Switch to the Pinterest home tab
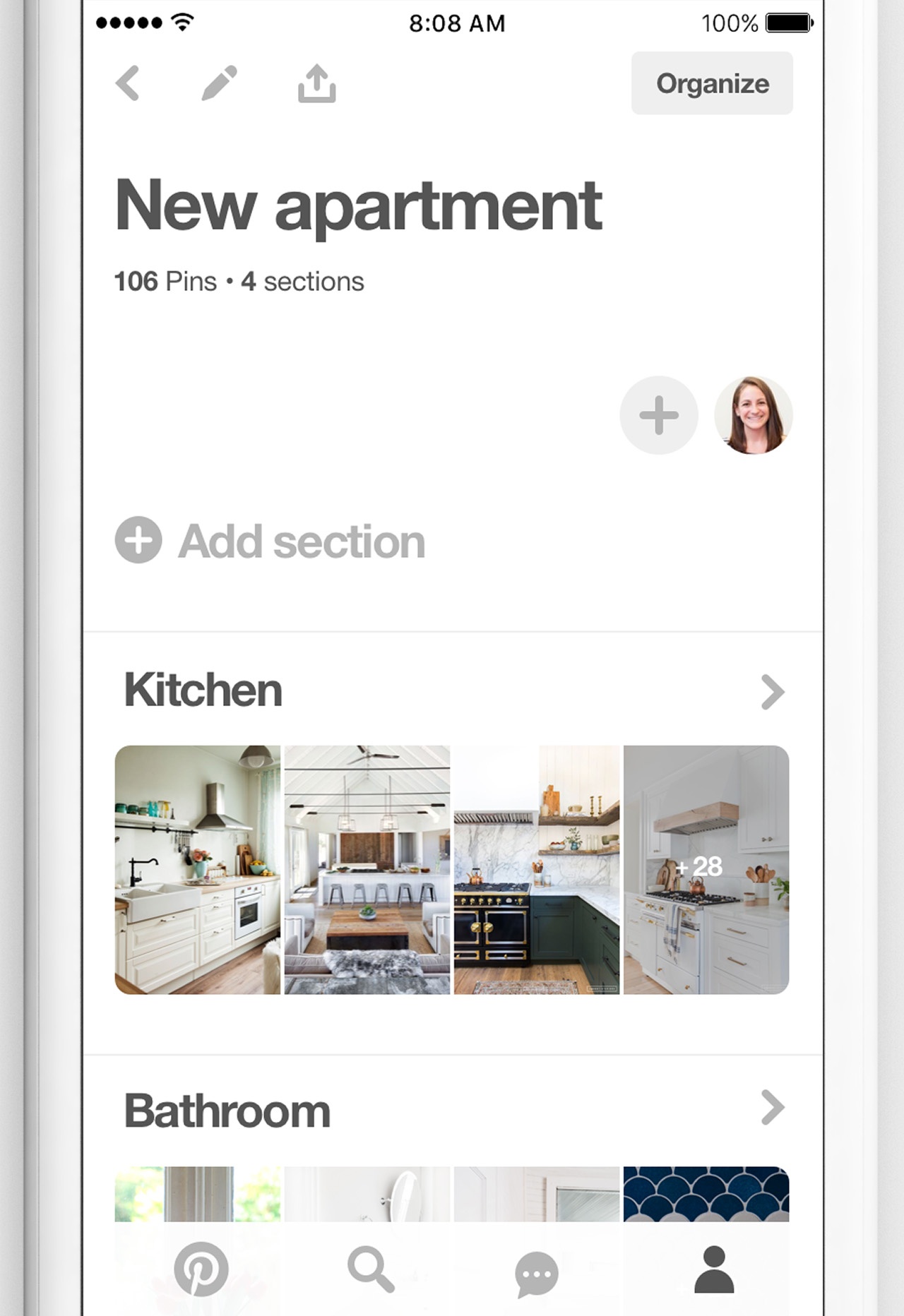This screenshot has height=1316, width=904. pos(201,1270)
